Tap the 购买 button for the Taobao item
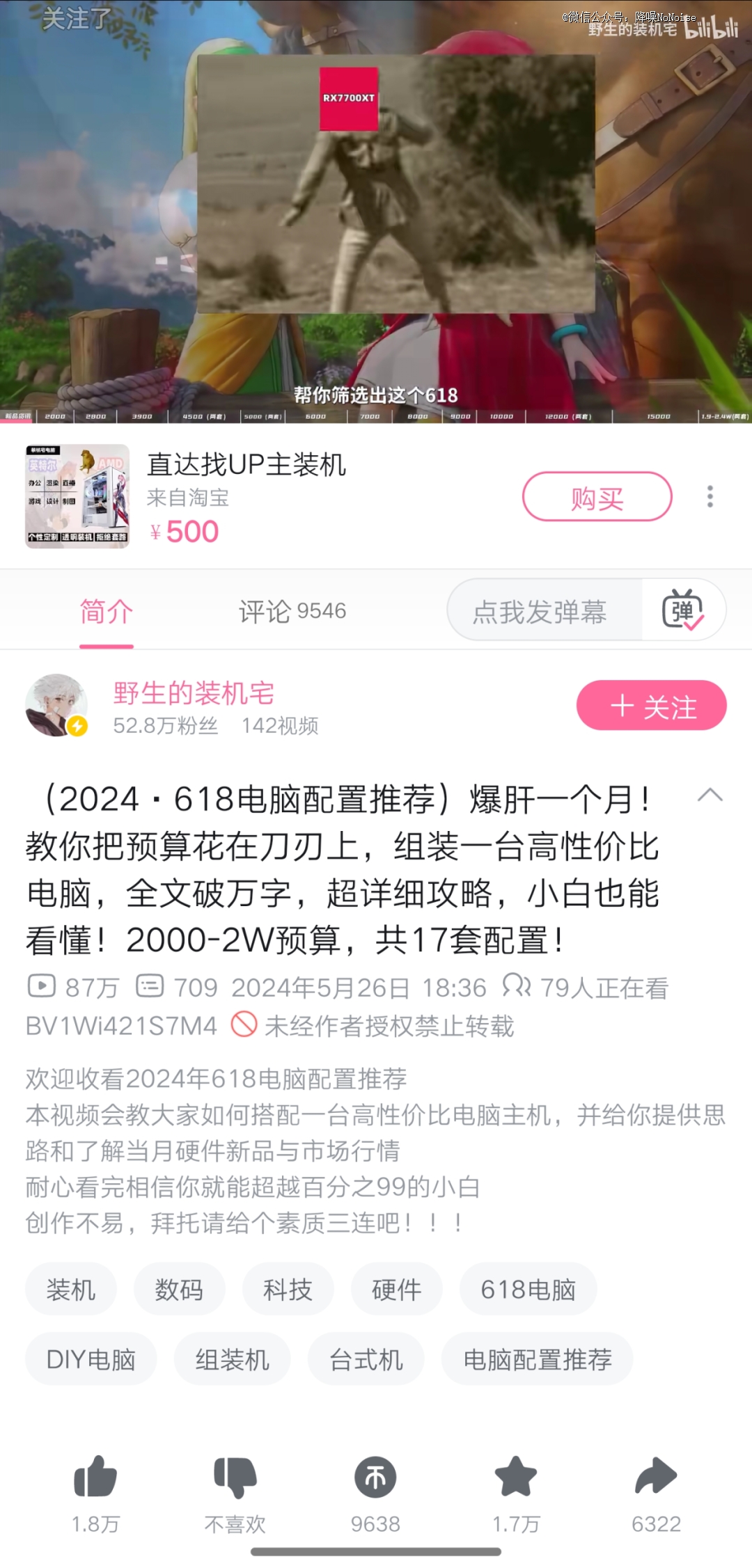This screenshot has width=752, height=1568. click(597, 497)
